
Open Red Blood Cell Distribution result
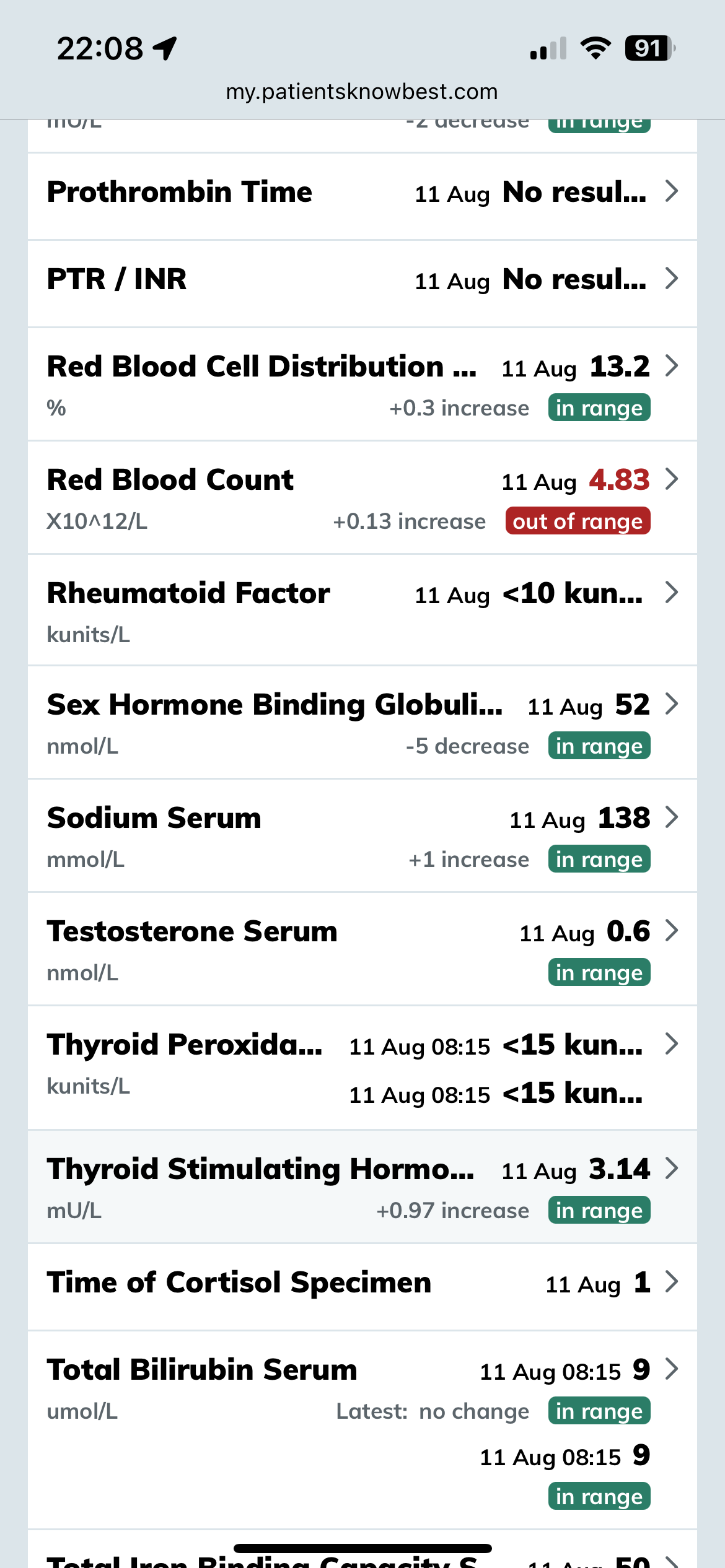click(362, 384)
